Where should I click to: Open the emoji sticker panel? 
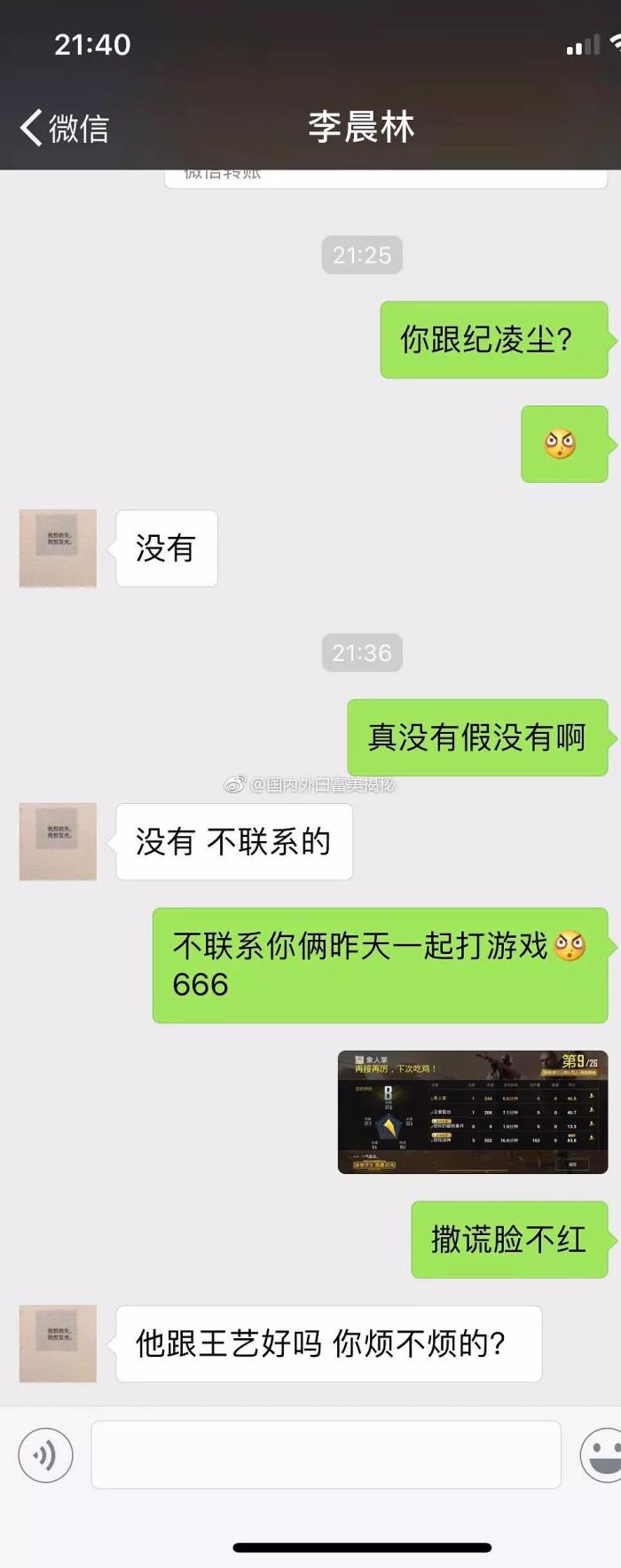point(603,1454)
